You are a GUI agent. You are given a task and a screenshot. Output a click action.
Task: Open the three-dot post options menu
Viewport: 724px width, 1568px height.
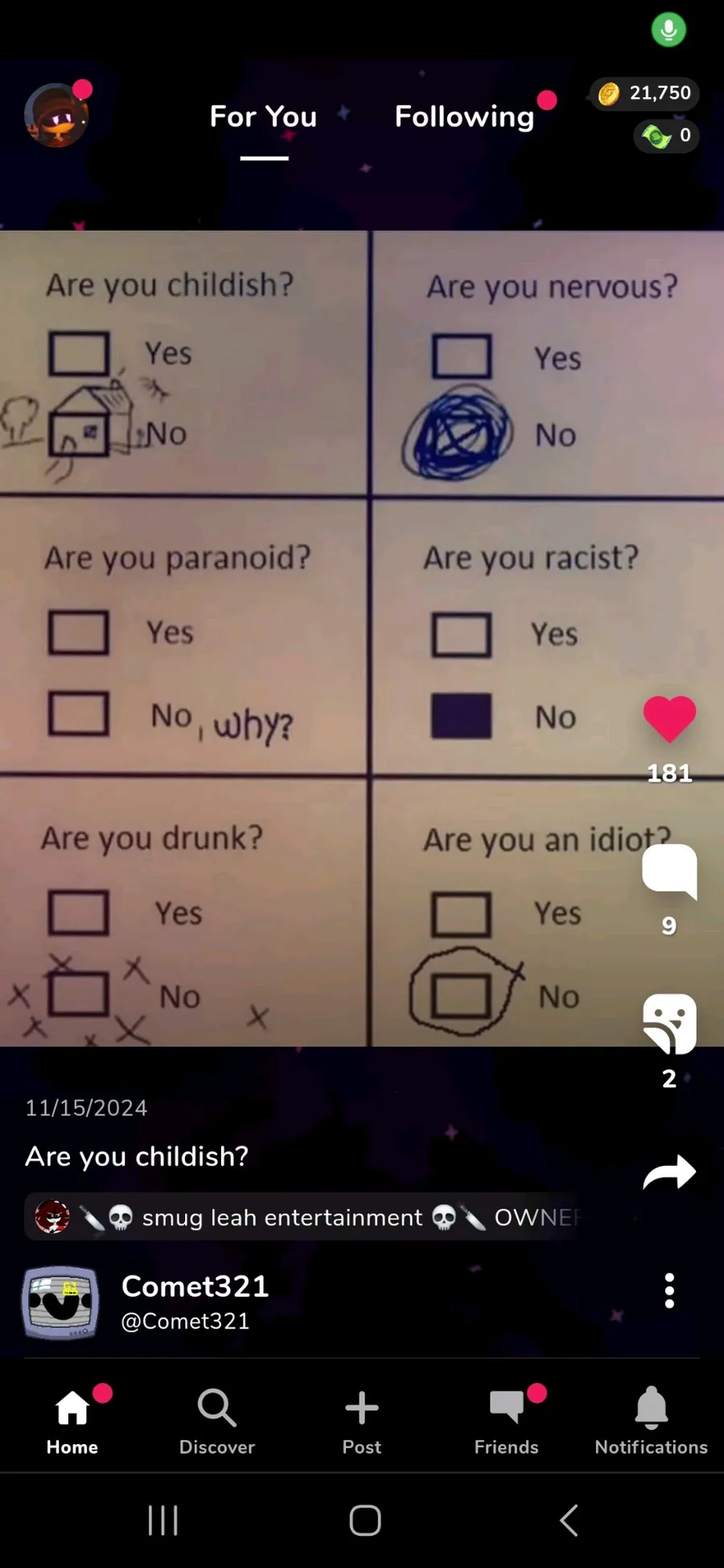[669, 1291]
